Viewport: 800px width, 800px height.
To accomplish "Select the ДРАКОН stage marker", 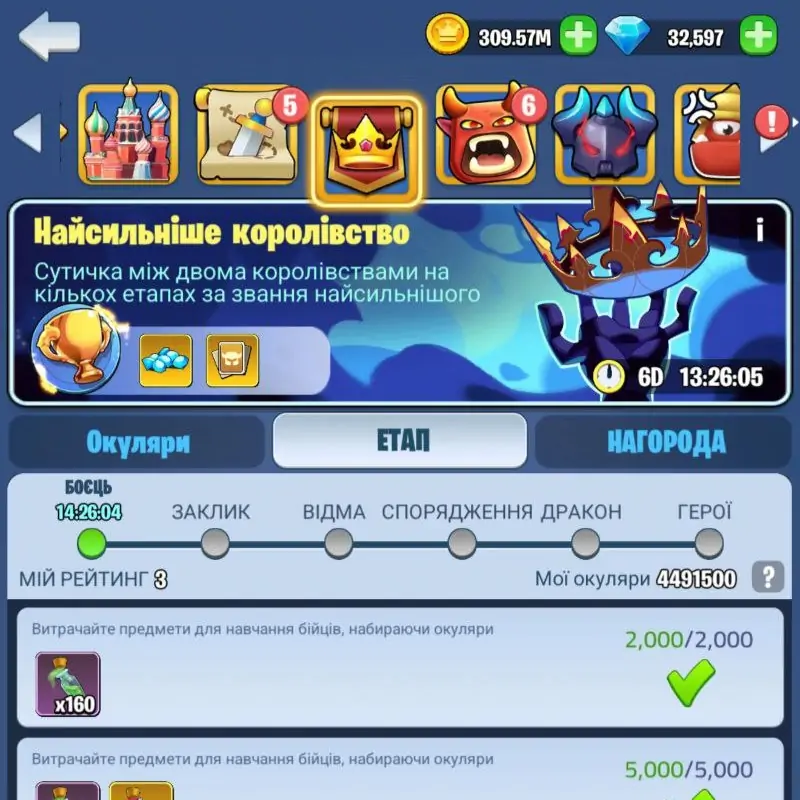I will click(585, 543).
